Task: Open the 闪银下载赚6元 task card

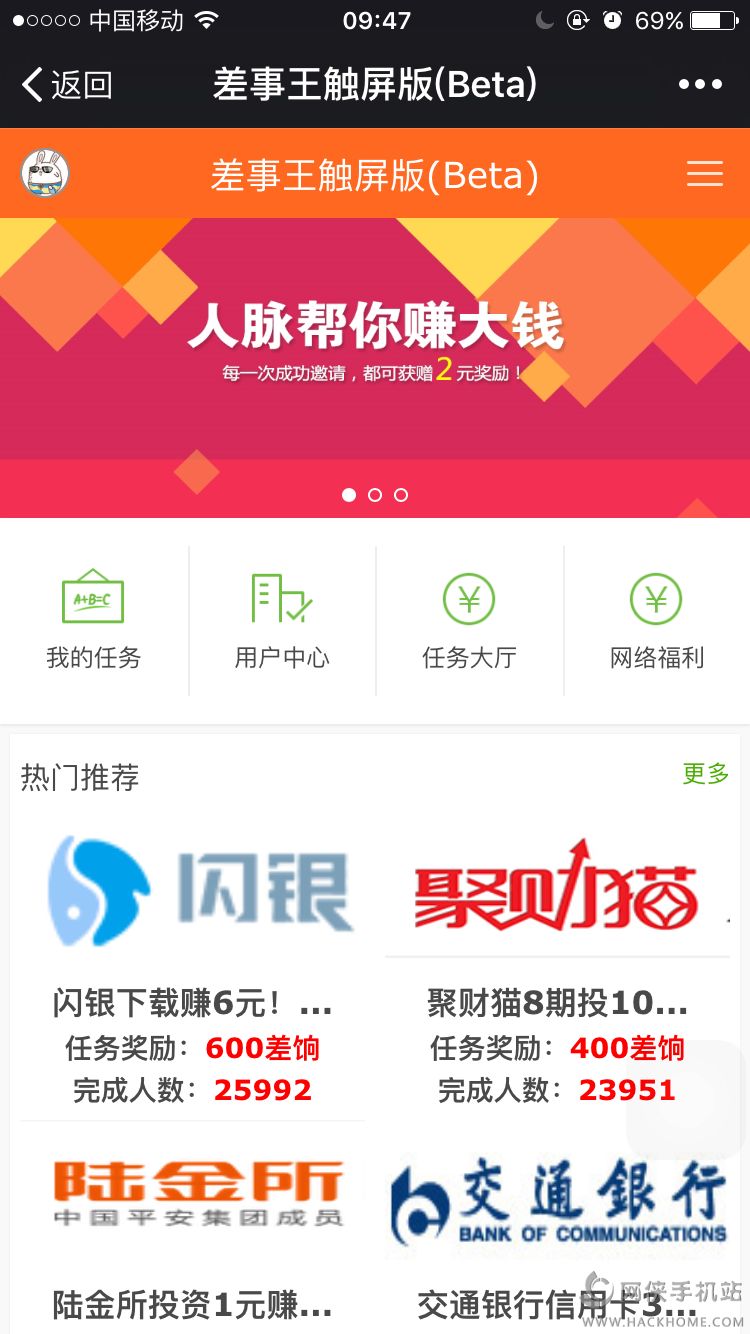Action: click(x=193, y=960)
